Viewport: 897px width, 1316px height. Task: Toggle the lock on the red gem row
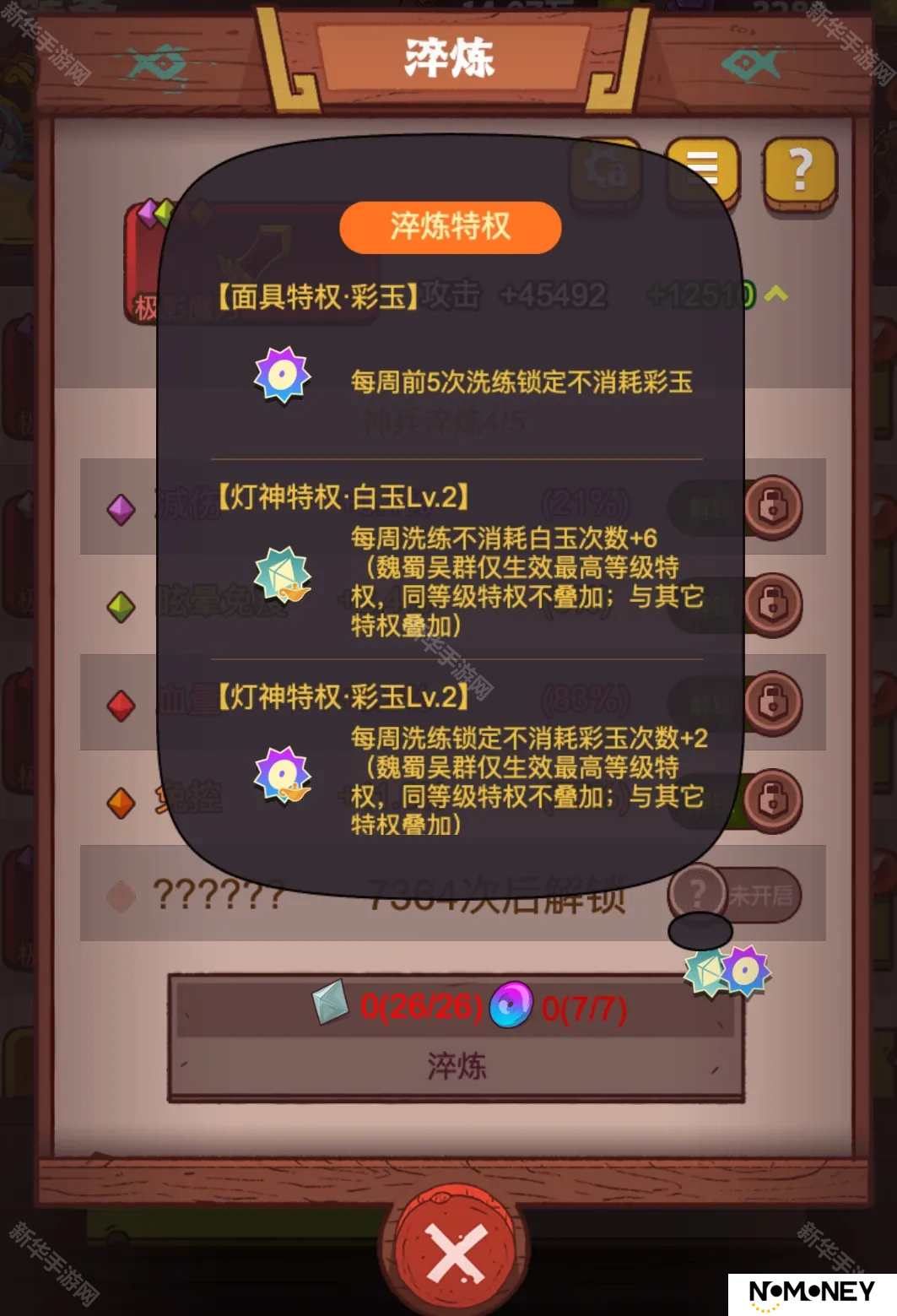pos(773,702)
